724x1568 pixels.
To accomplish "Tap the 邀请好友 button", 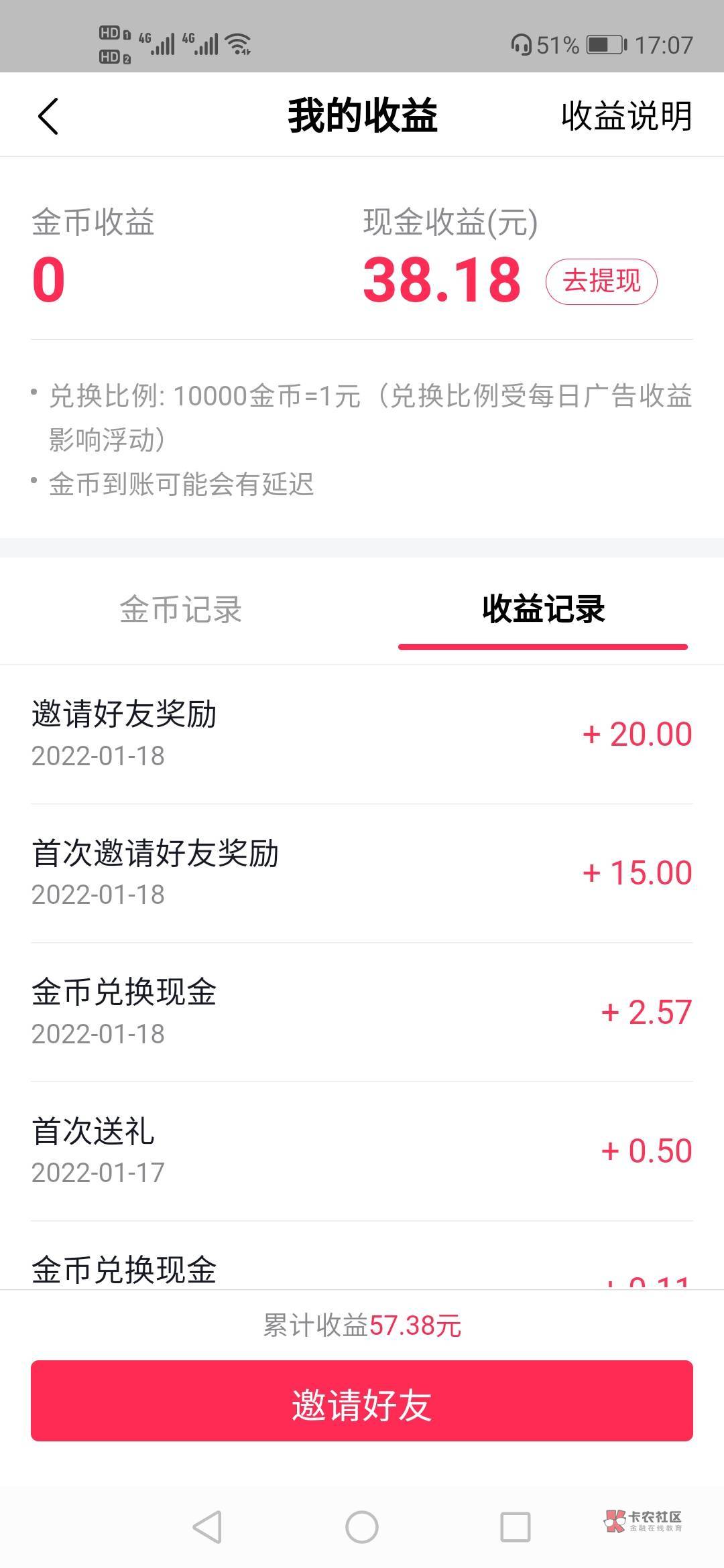I will (x=362, y=1400).
